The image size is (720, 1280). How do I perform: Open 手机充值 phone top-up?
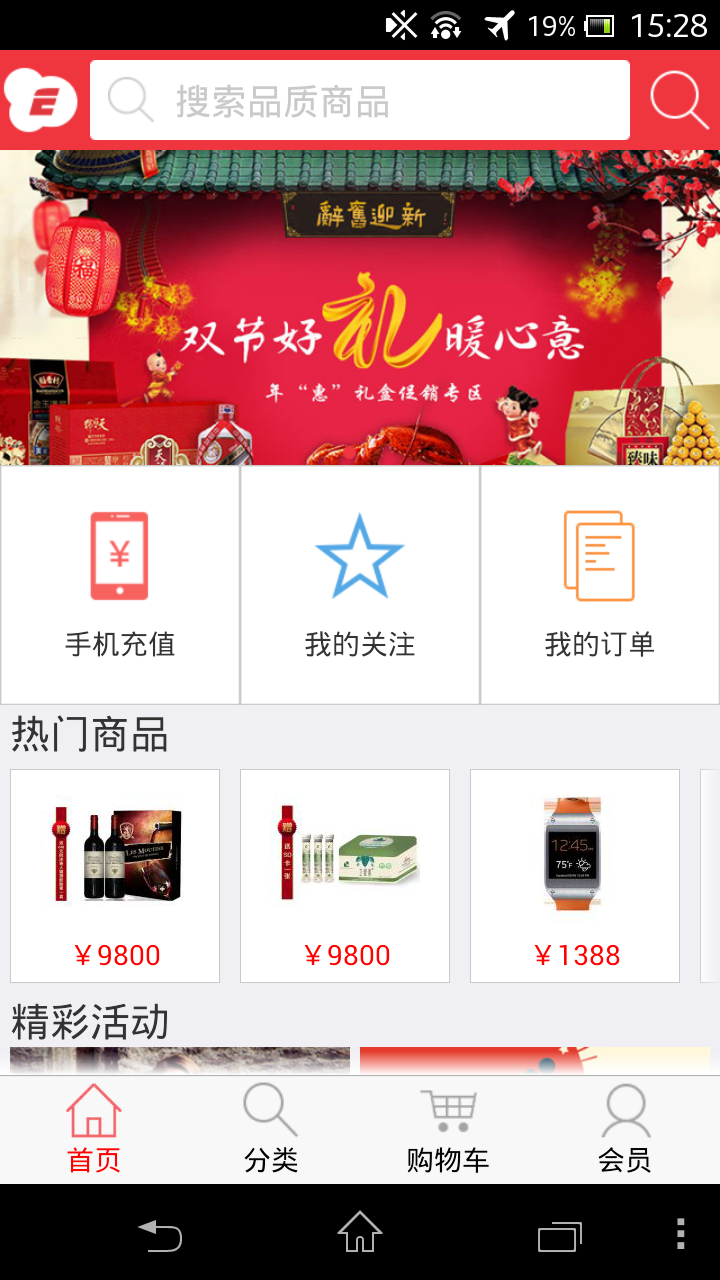(120, 585)
